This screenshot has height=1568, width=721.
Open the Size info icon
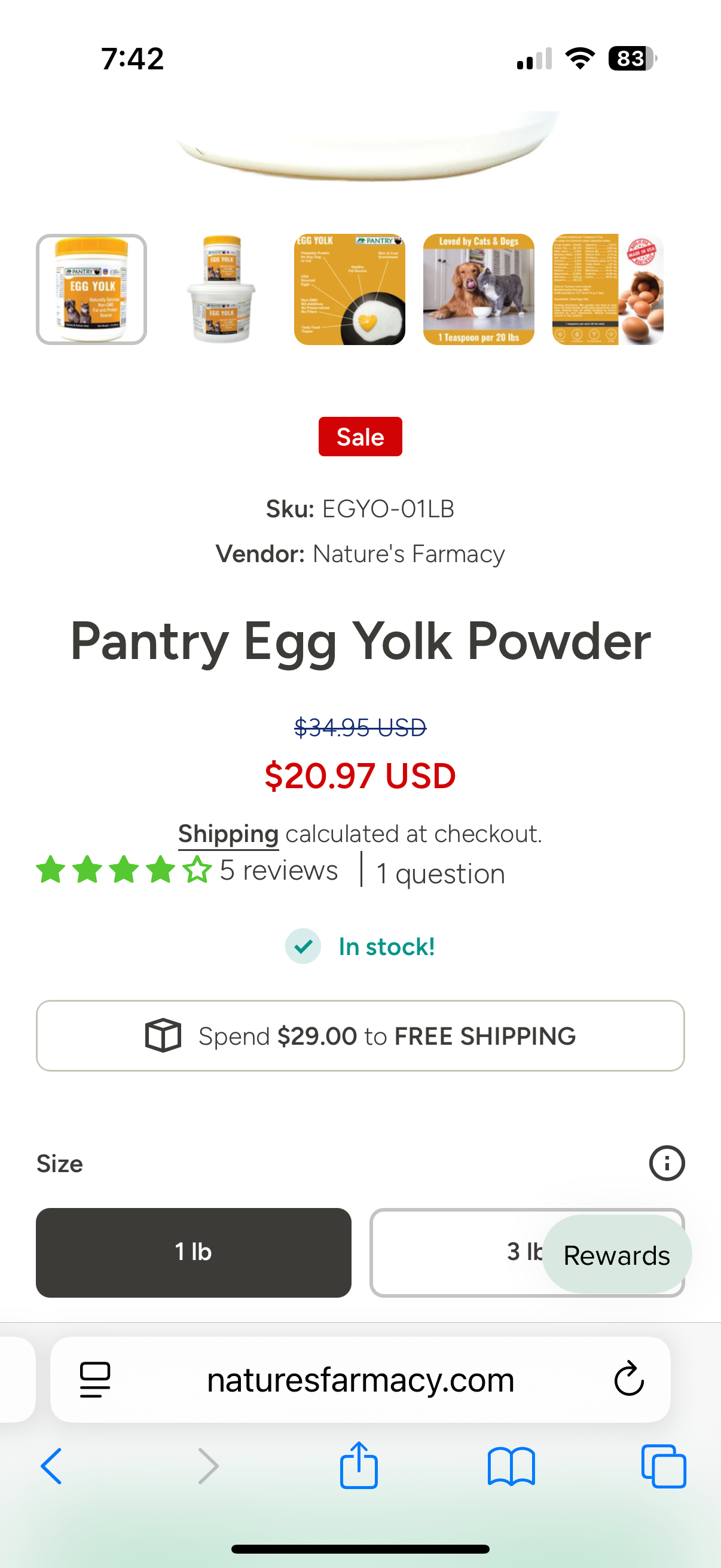(x=666, y=1163)
